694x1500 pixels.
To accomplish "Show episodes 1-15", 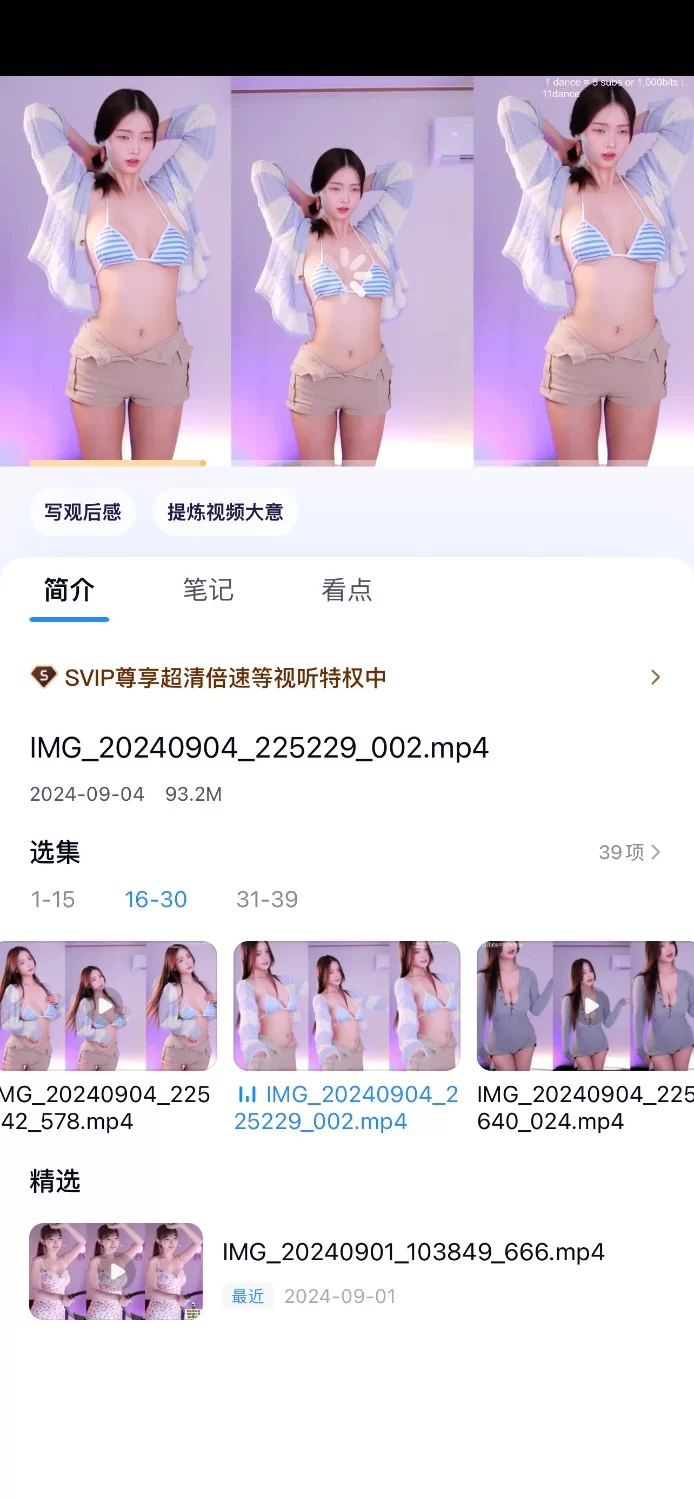I will (x=53, y=899).
